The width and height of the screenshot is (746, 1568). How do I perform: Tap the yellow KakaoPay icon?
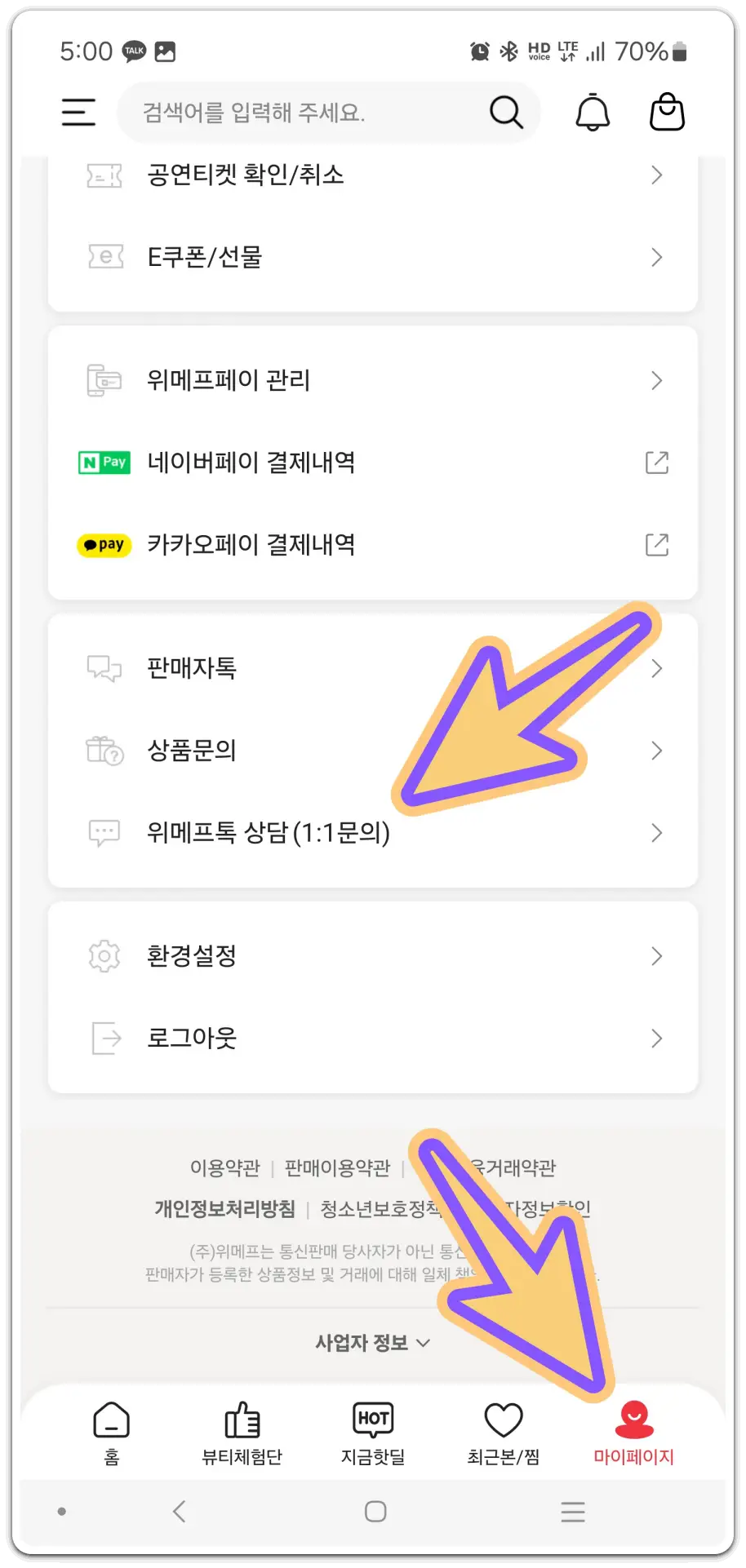pyautogui.click(x=104, y=544)
